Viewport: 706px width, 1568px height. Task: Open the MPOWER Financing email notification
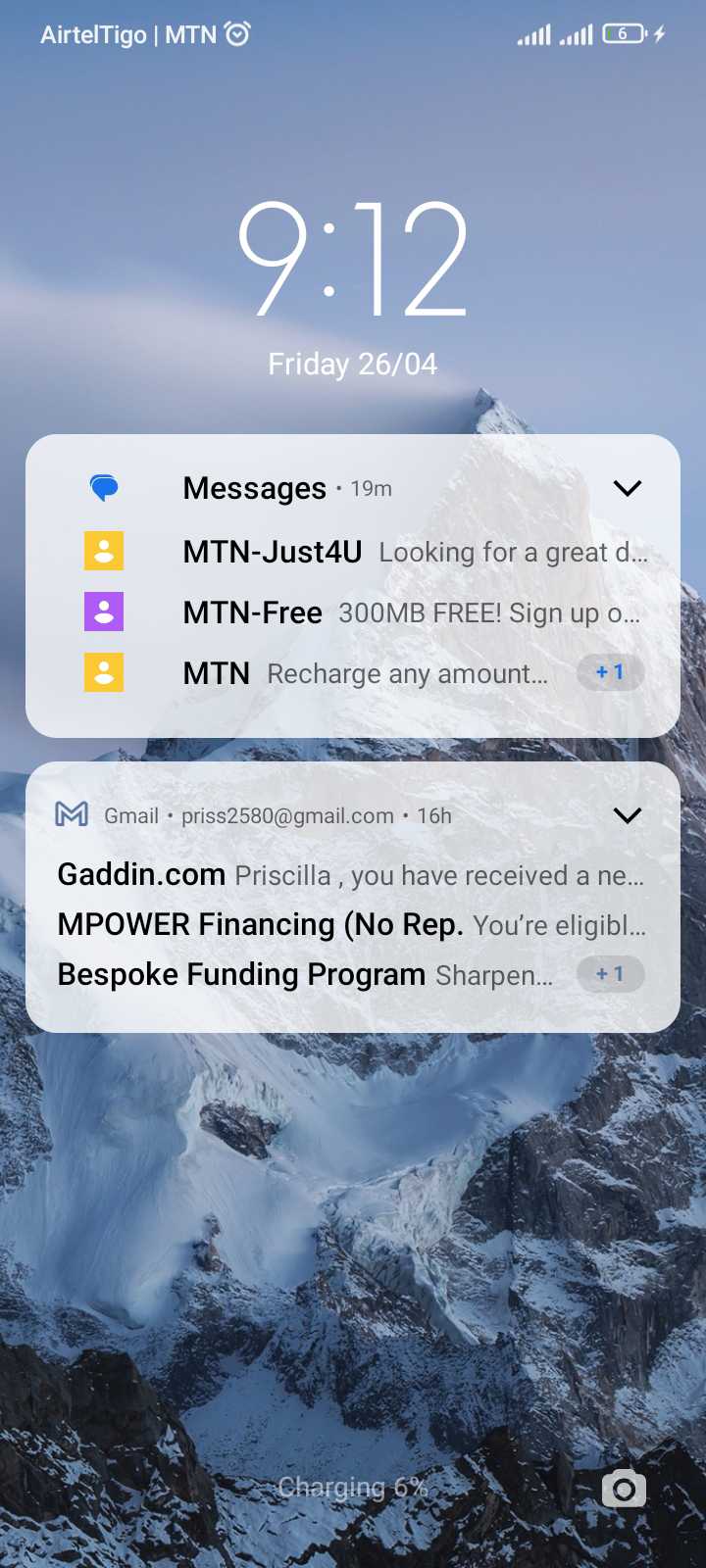[x=351, y=925]
